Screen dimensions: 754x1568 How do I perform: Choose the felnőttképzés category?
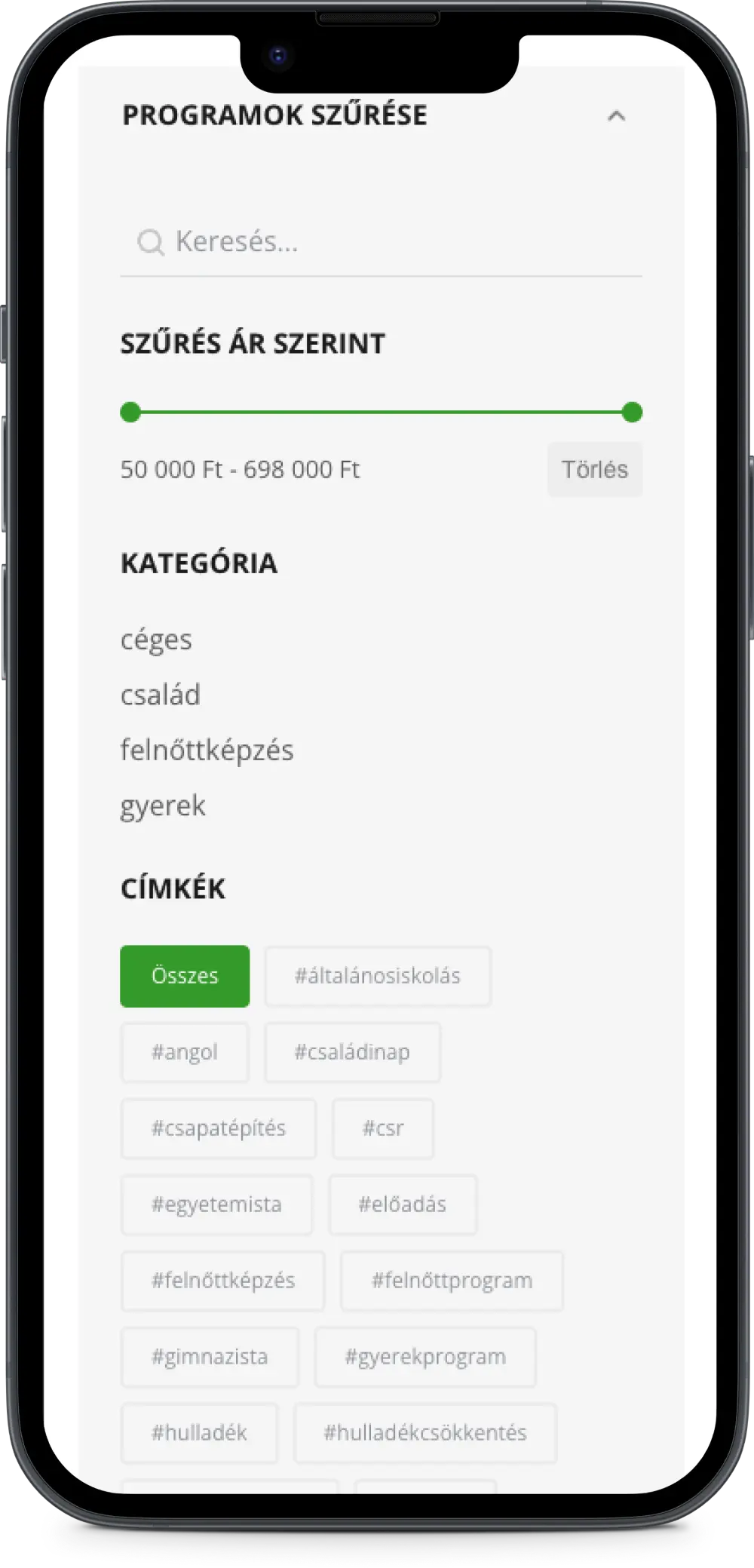pyautogui.click(x=207, y=750)
